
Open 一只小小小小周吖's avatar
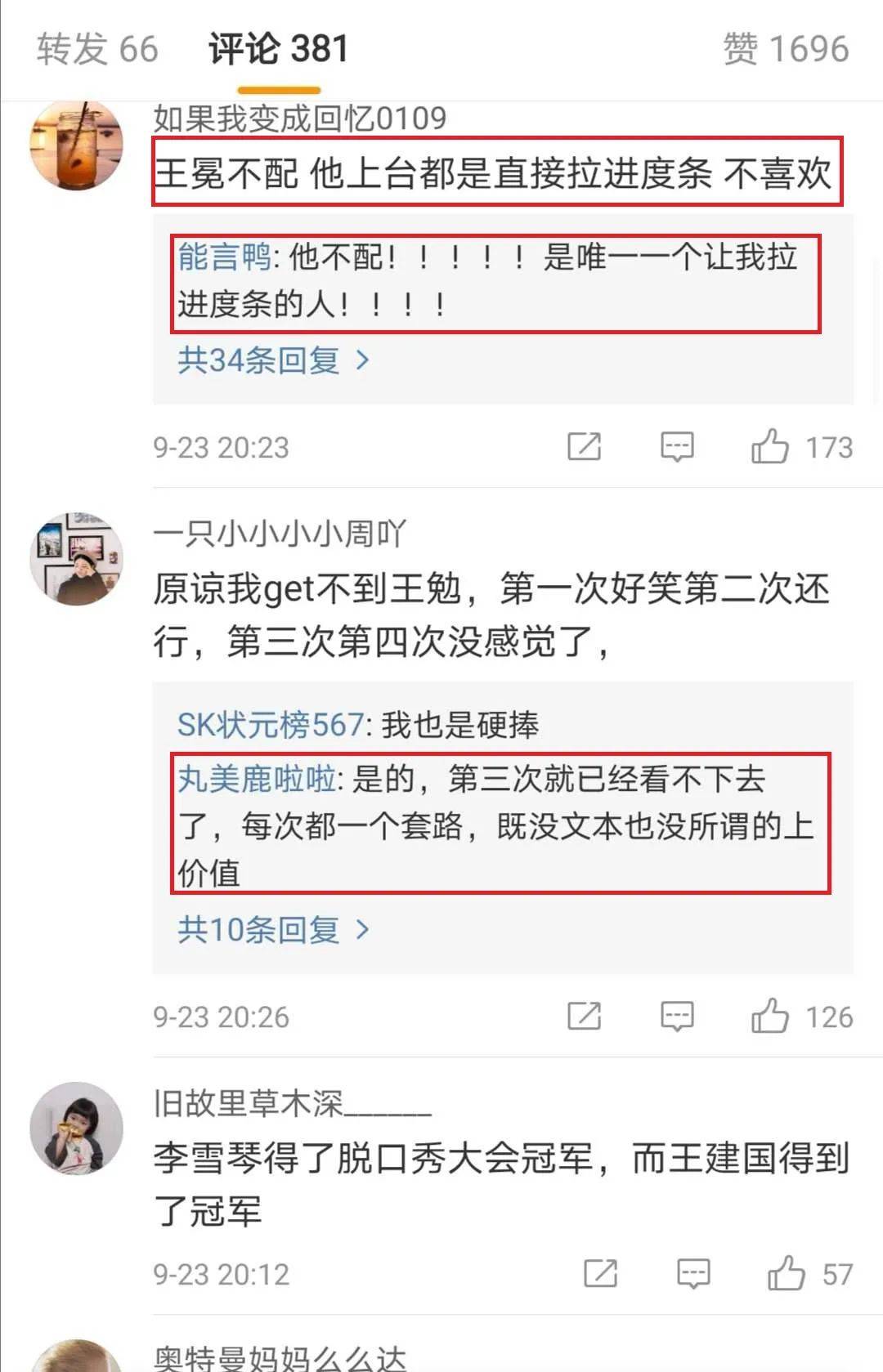coord(76,559)
